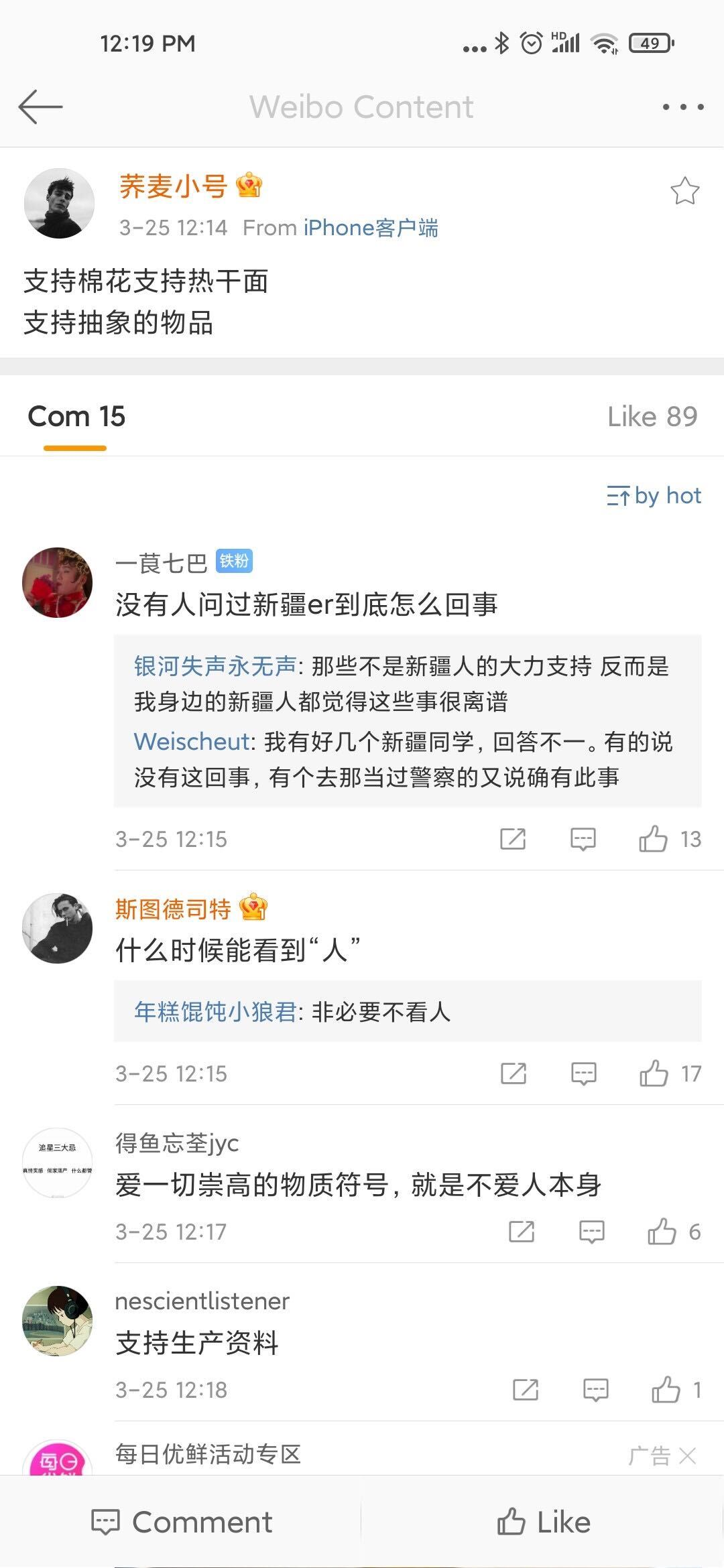Like 一莨七巴's comment
Screen dimensions: 724x1568
pyautogui.click(x=654, y=839)
